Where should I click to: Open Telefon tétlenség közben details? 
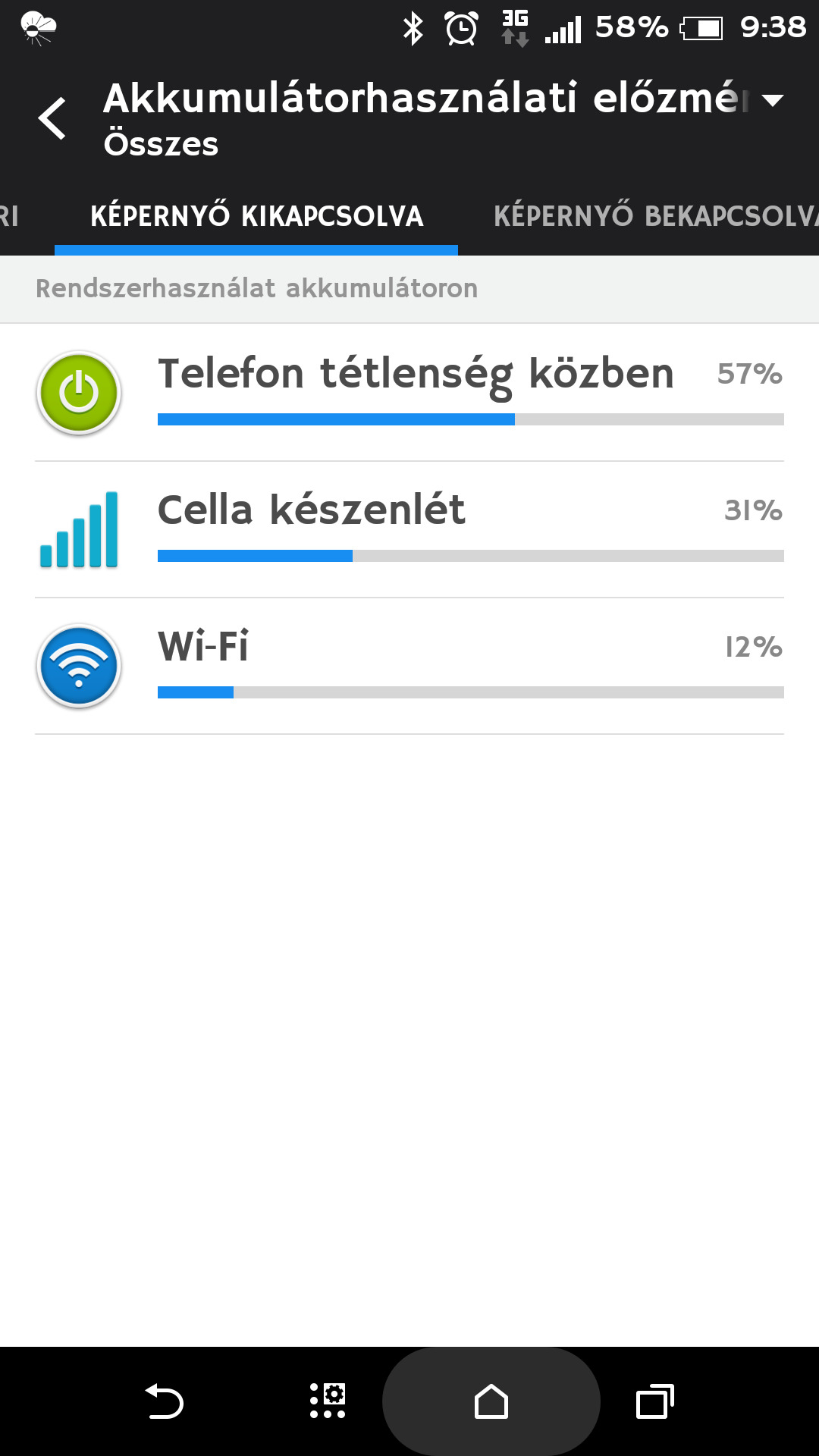(x=409, y=393)
